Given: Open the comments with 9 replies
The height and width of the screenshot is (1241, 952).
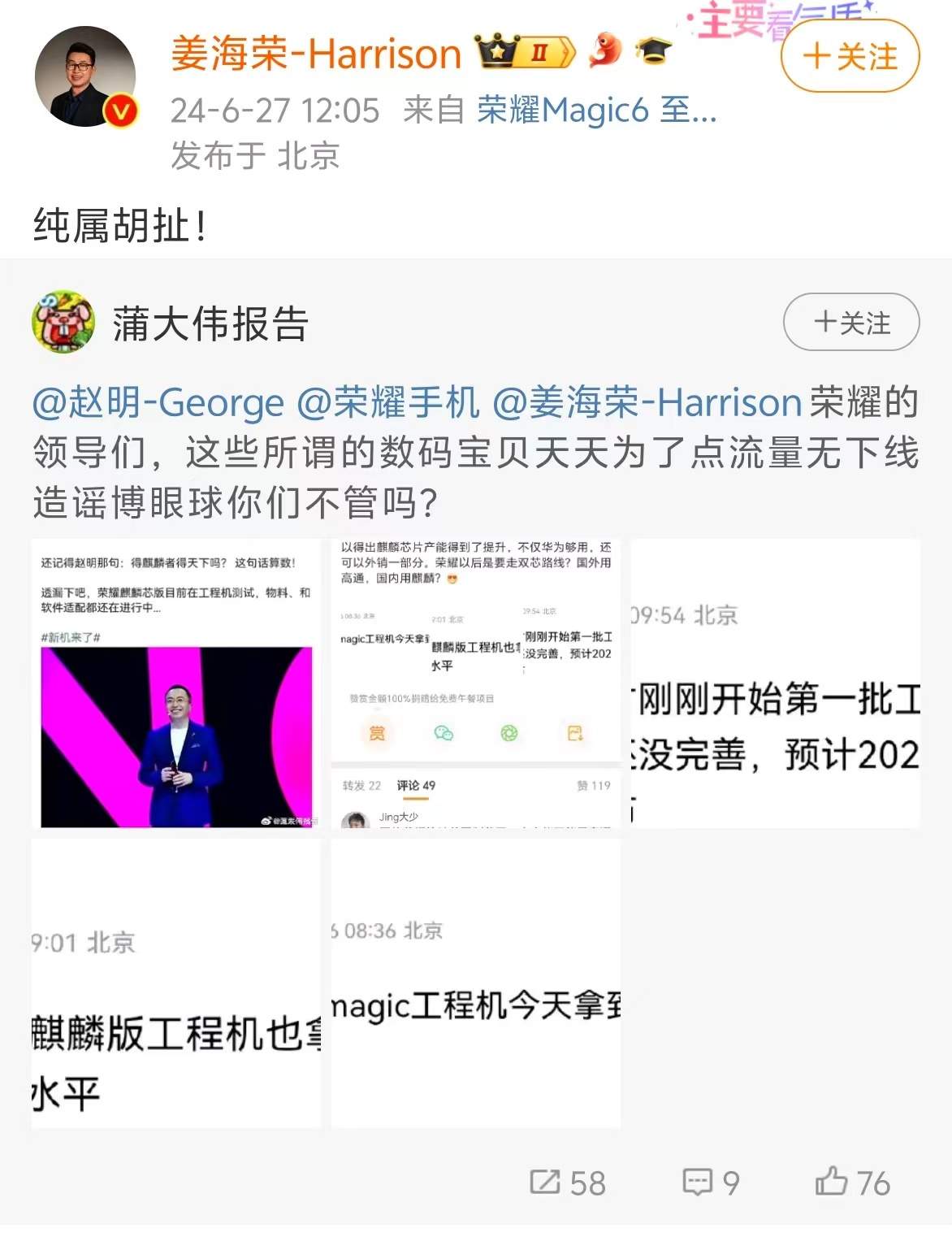Looking at the screenshot, I should [x=711, y=1182].
